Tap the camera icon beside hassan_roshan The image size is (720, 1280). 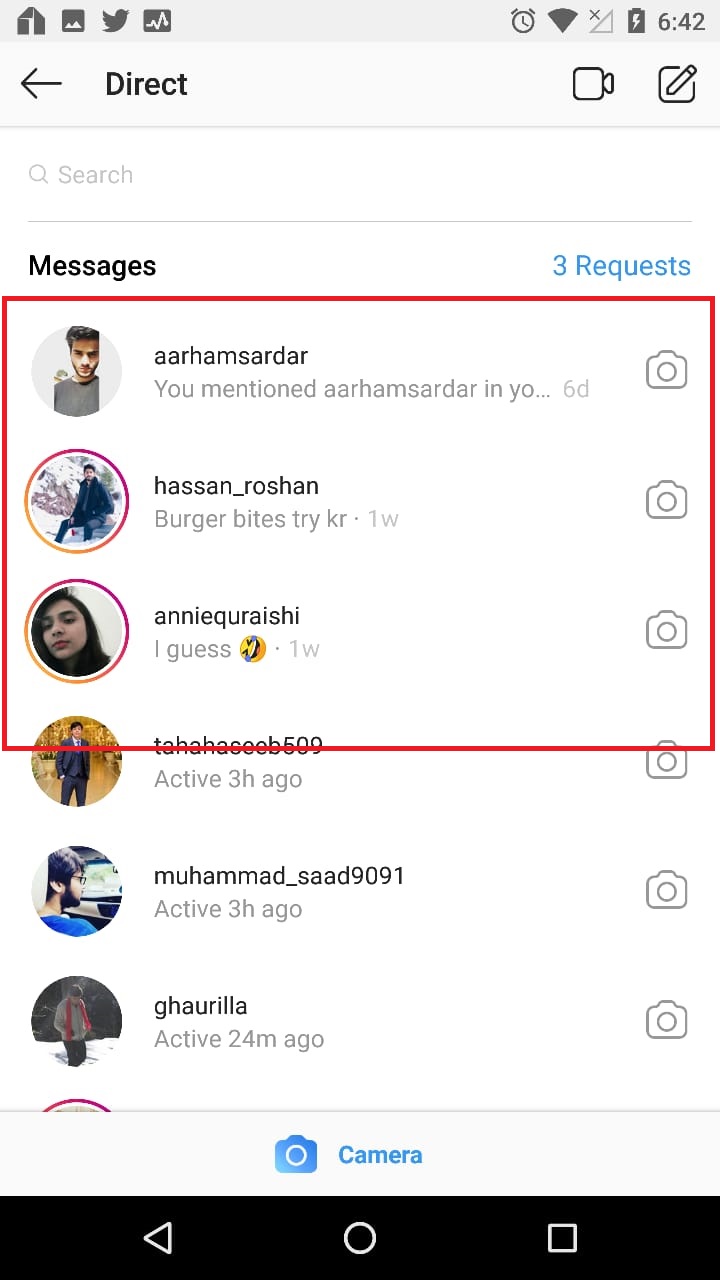click(666, 501)
